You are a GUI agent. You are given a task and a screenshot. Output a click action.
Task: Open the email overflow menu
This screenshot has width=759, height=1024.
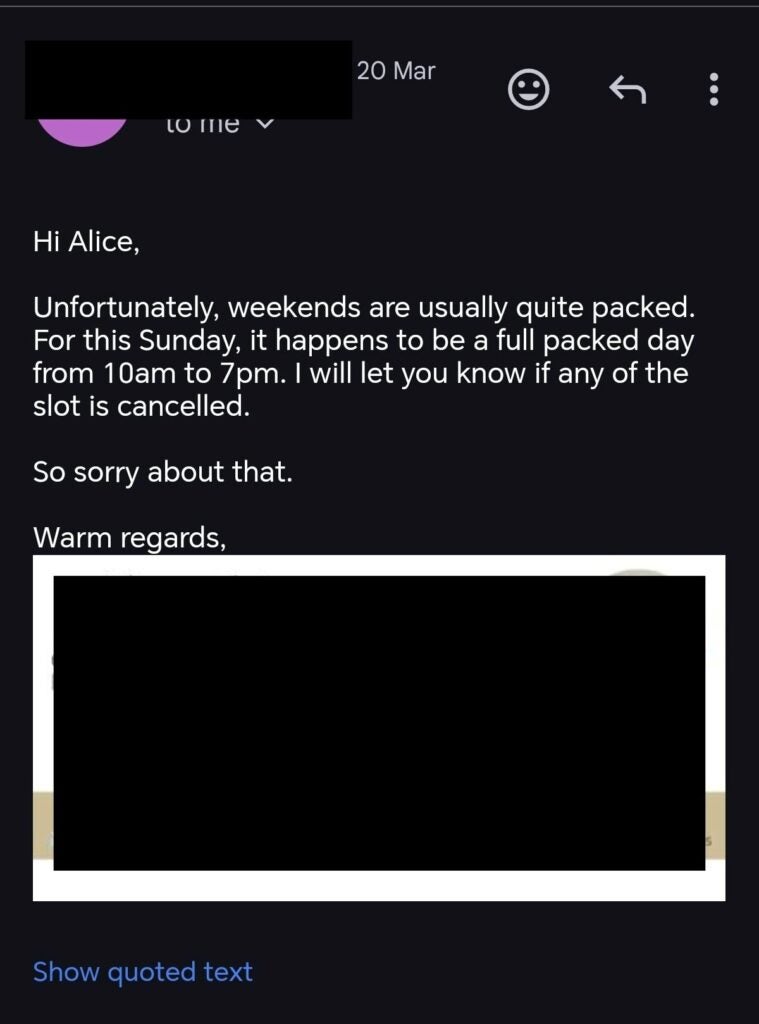(x=713, y=90)
